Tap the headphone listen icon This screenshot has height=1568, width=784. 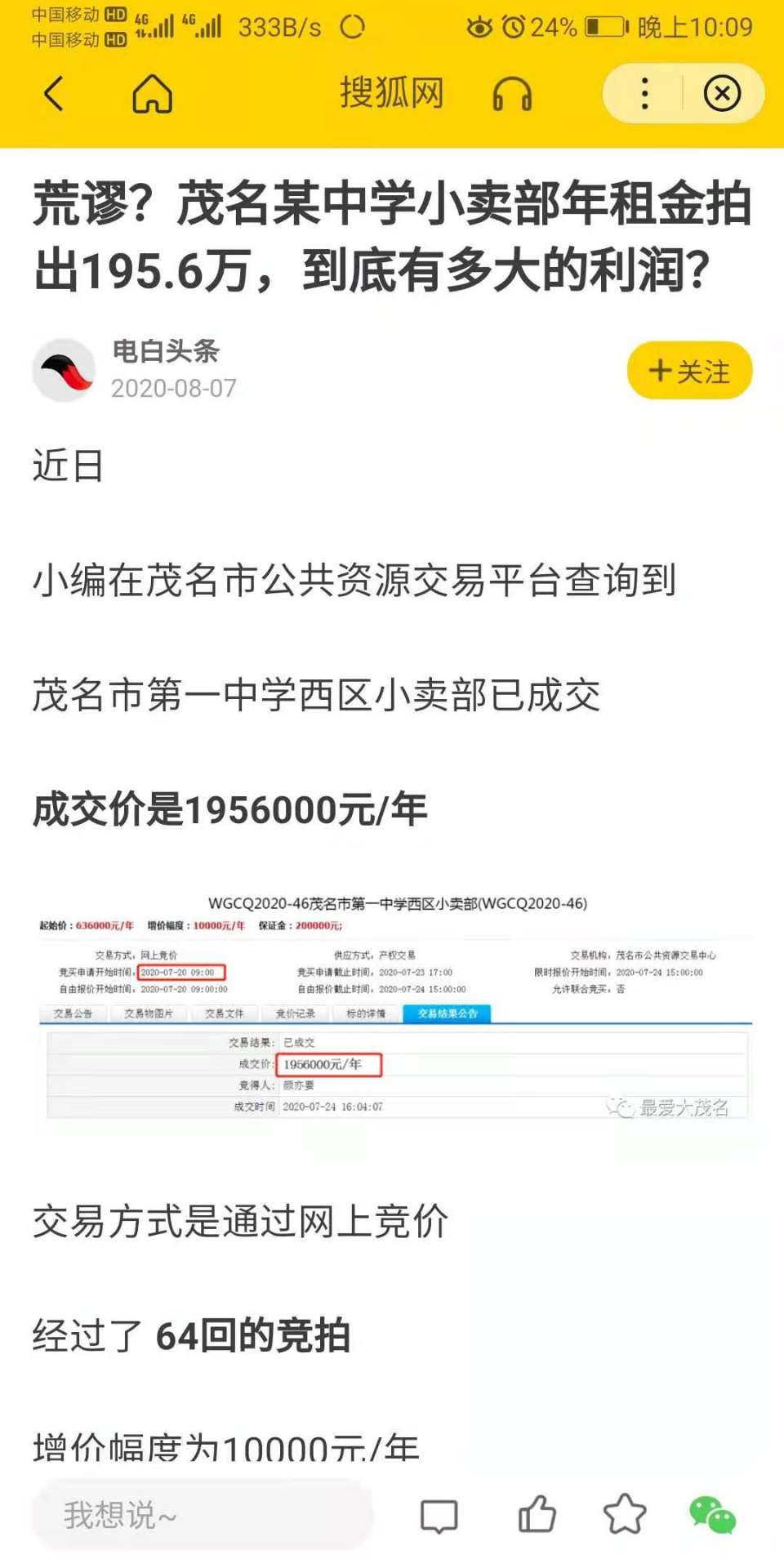(x=512, y=95)
